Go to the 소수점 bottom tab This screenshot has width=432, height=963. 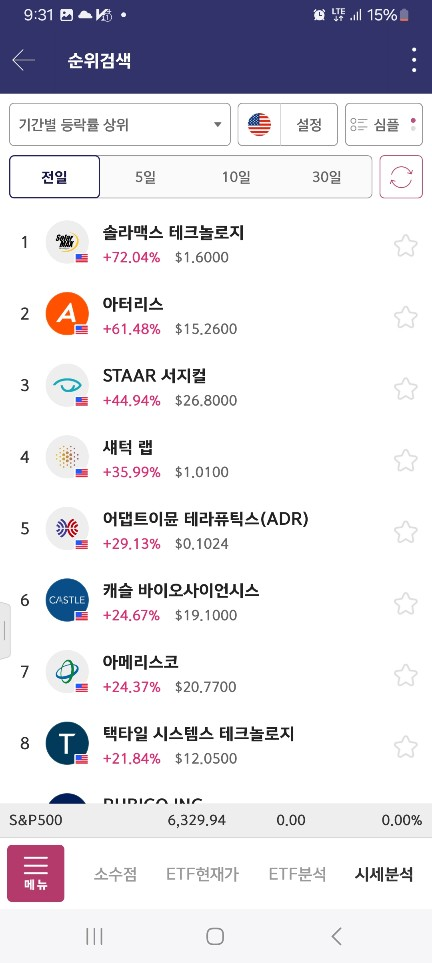tap(116, 874)
